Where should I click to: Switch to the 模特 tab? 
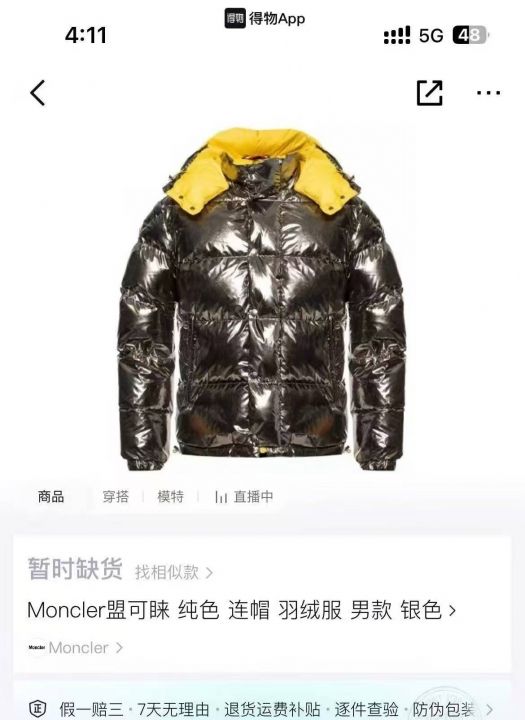[170, 496]
